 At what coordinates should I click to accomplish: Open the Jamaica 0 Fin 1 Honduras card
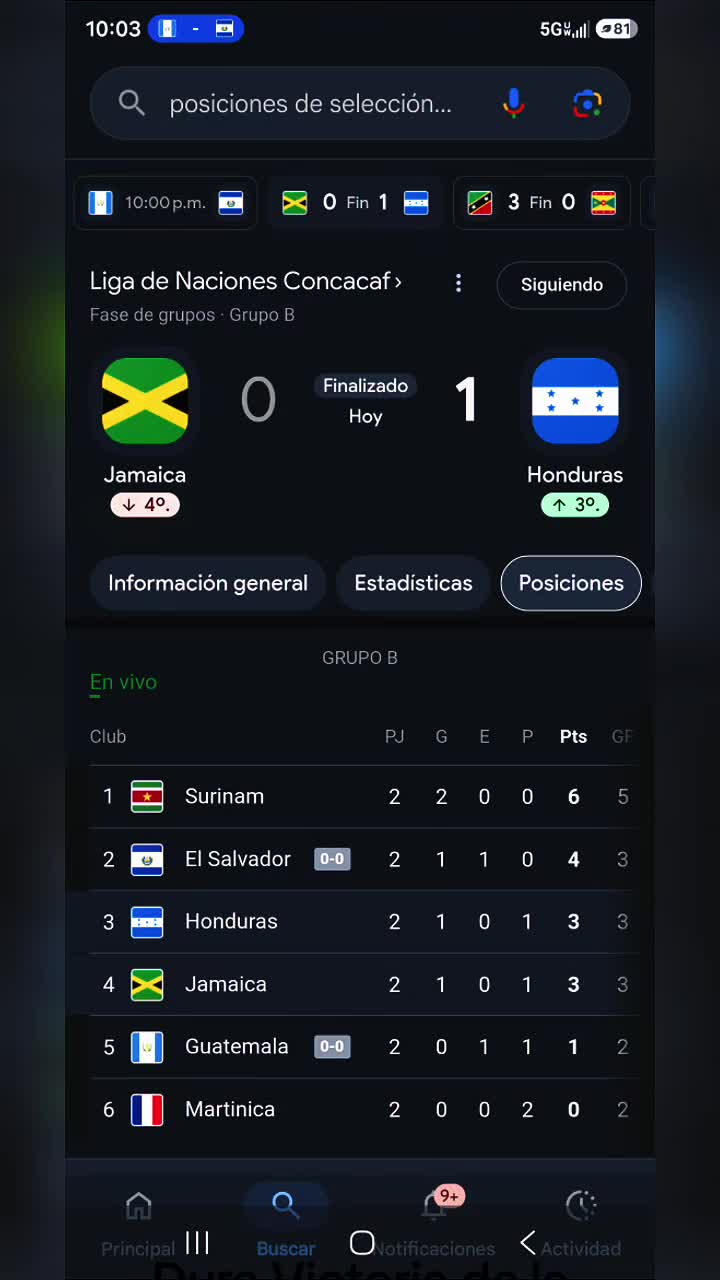[355, 203]
